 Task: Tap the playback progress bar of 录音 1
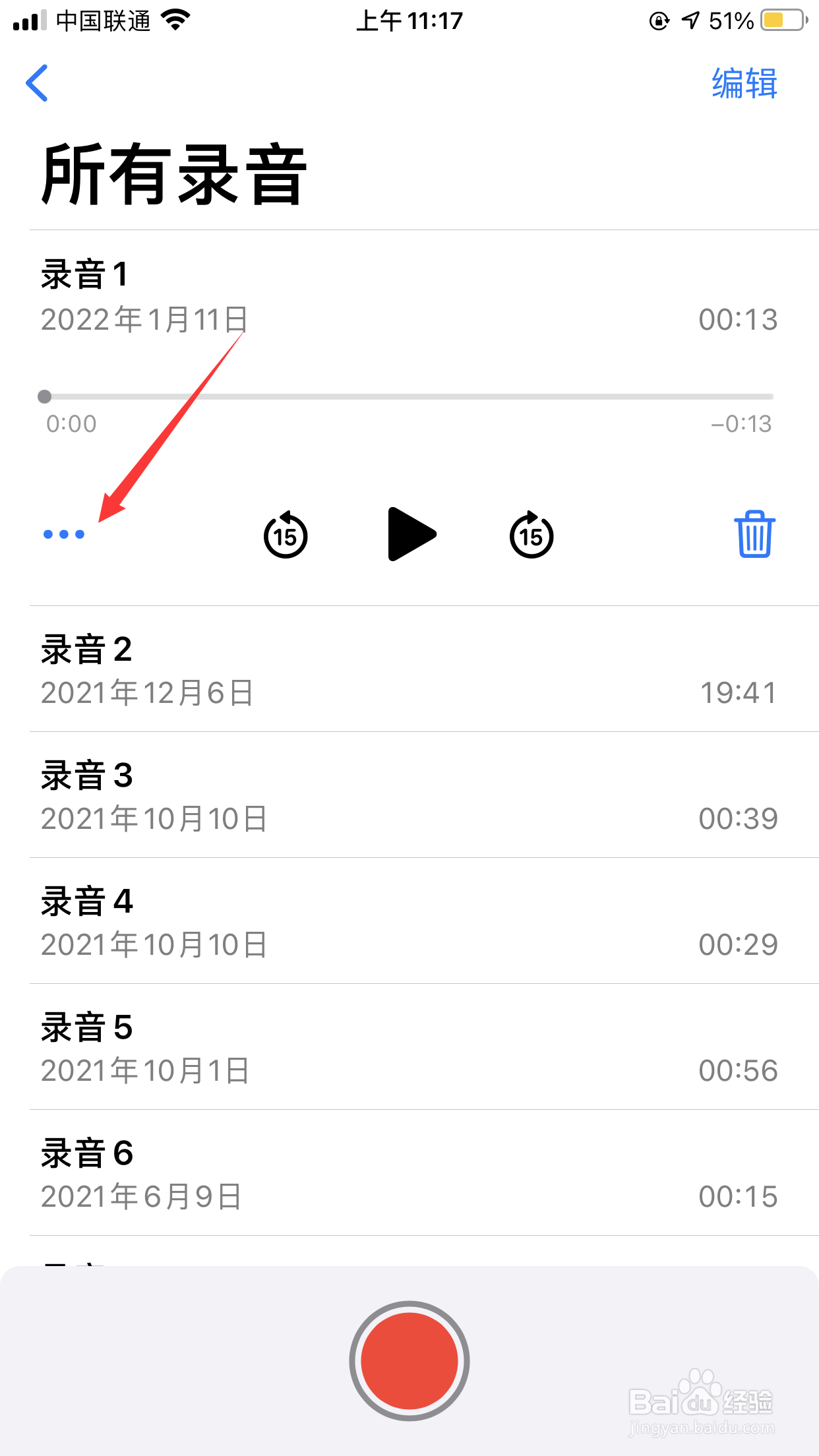click(x=409, y=396)
